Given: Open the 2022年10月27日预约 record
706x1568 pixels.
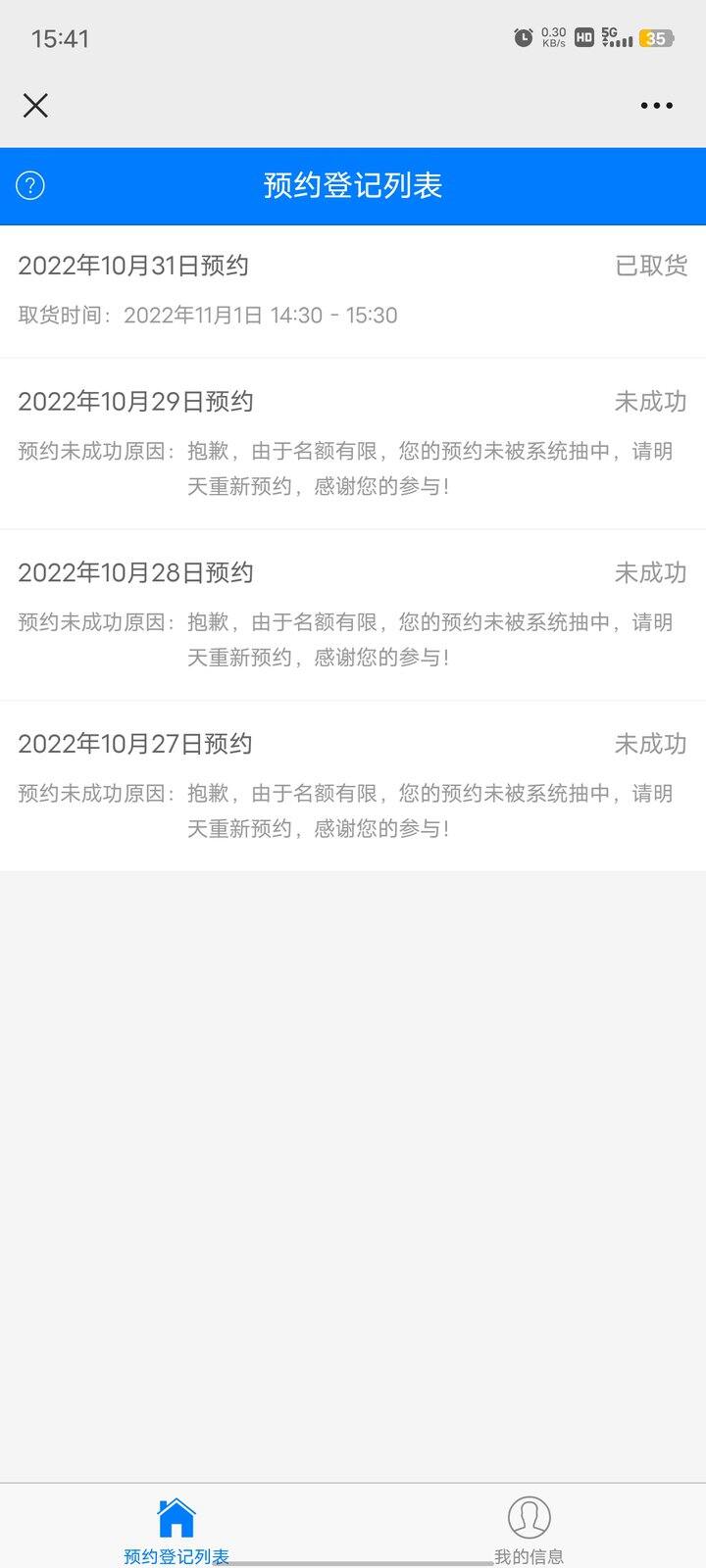Looking at the screenshot, I should coord(353,786).
